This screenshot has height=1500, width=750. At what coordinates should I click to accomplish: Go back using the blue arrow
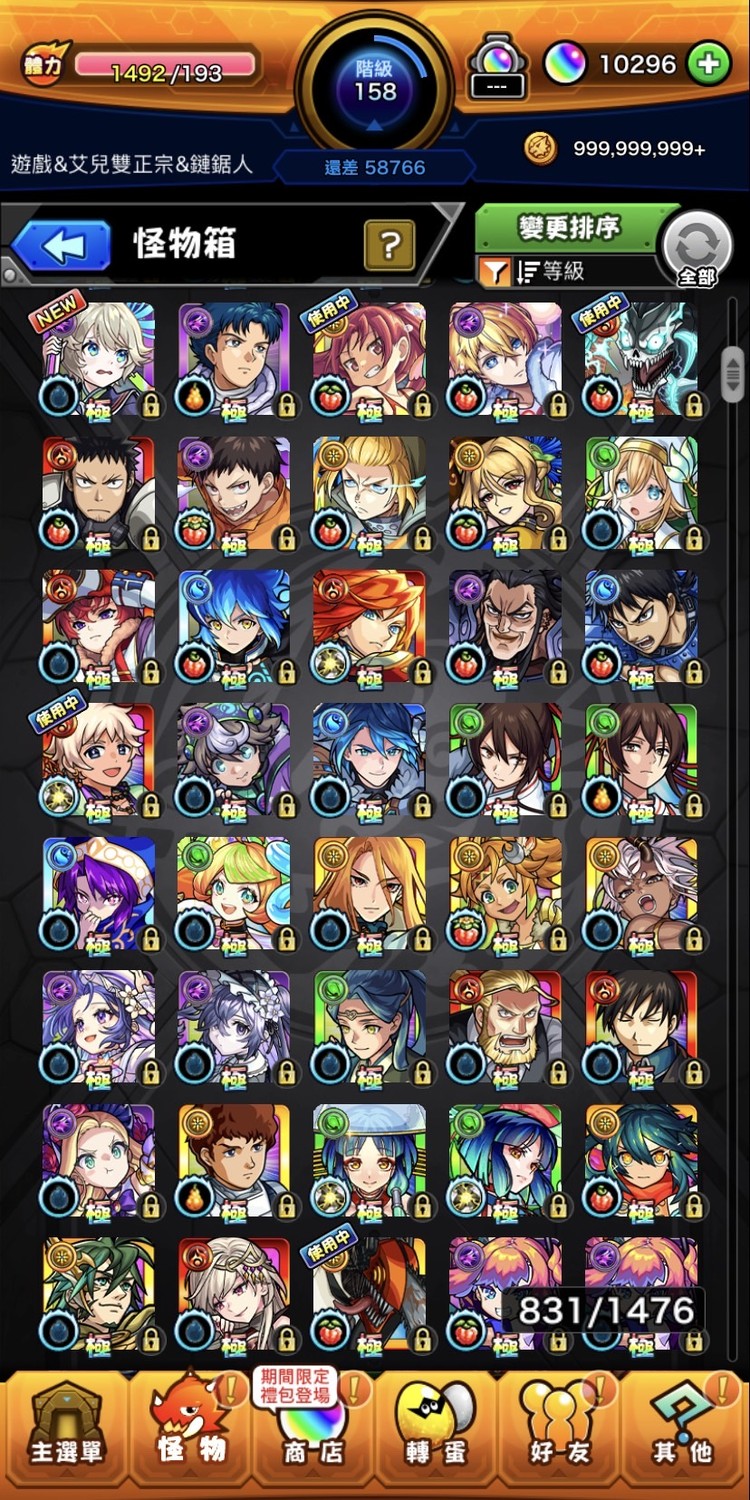[62, 244]
